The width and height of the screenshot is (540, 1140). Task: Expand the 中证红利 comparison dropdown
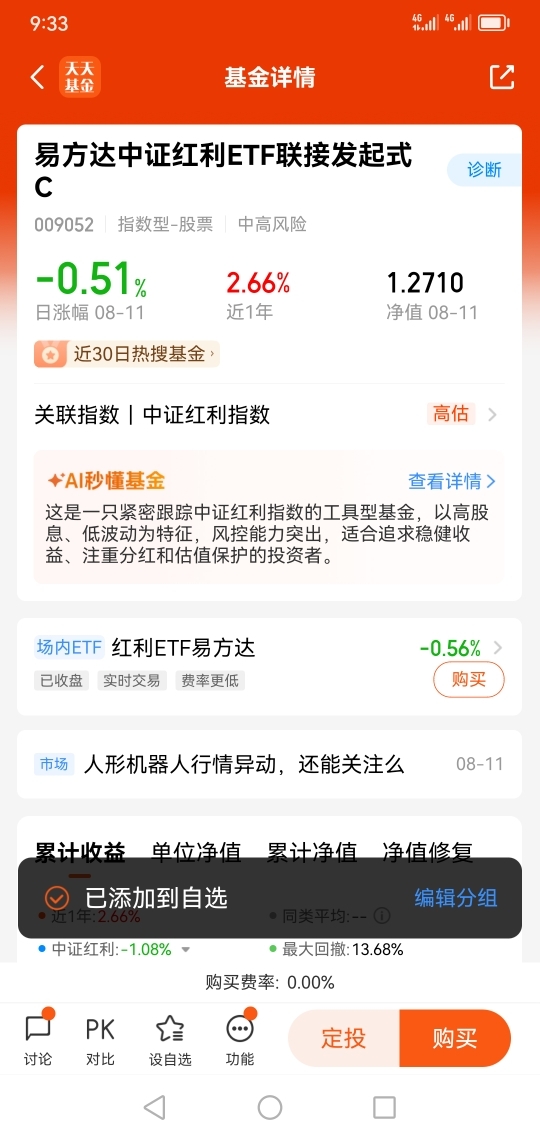pos(185,950)
